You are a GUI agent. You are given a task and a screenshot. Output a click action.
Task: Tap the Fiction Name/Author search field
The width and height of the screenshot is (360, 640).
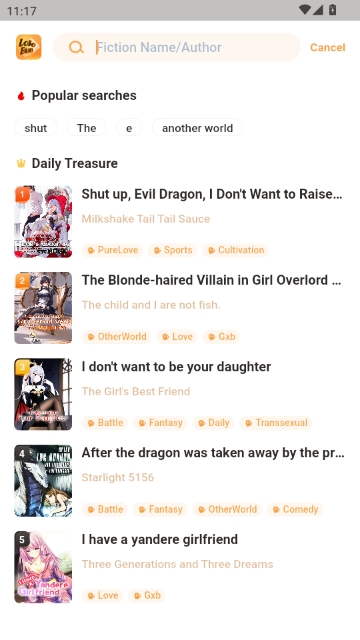tap(177, 47)
